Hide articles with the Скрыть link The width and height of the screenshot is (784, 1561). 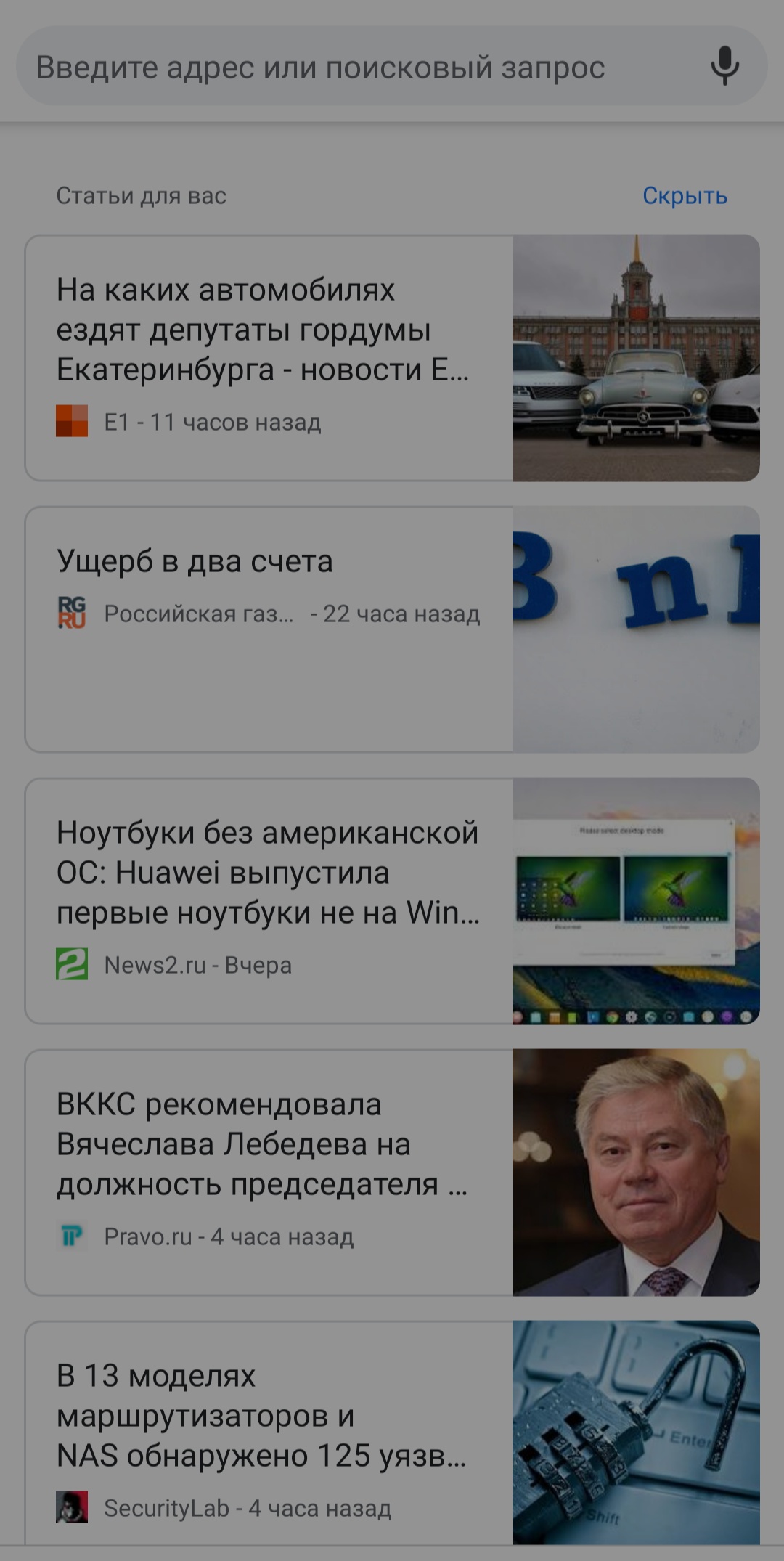click(x=685, y=196)
